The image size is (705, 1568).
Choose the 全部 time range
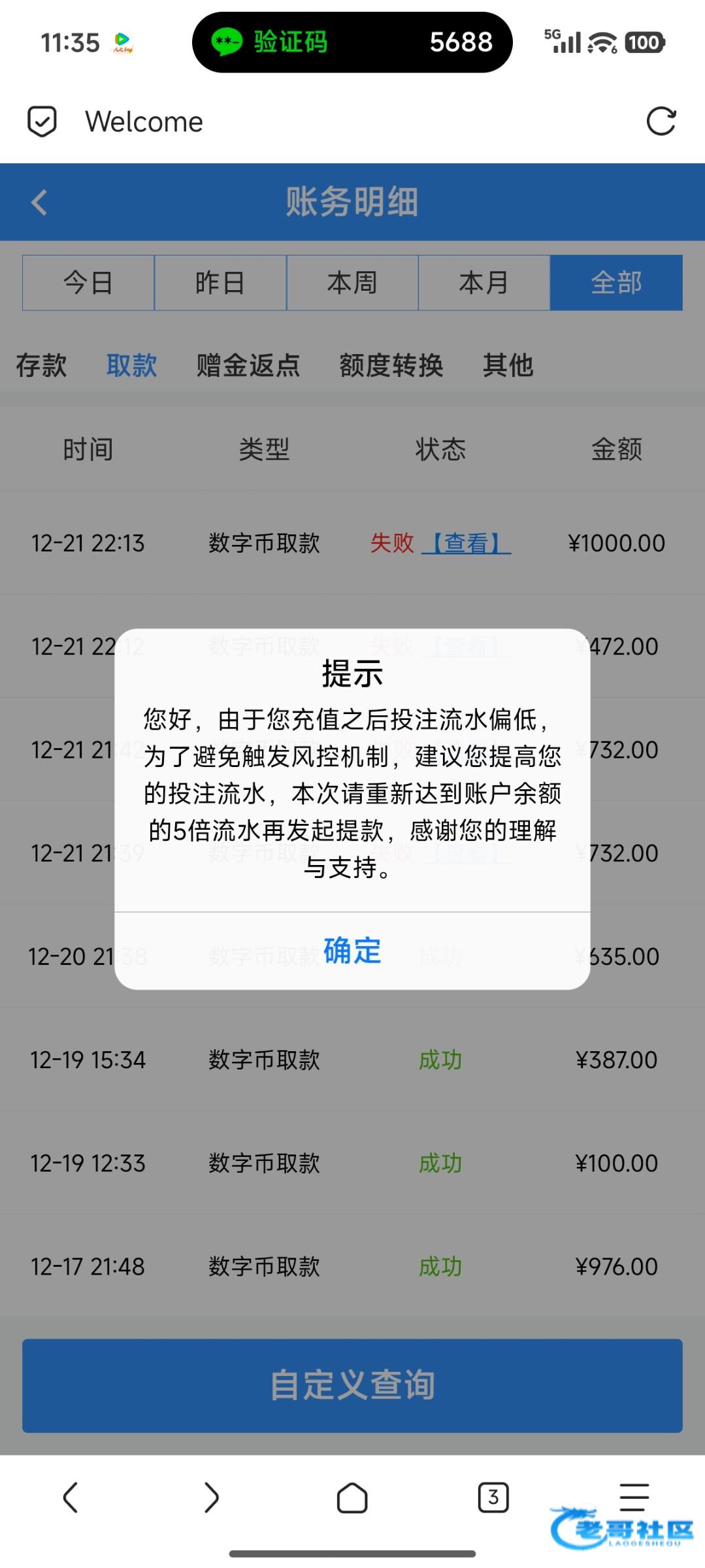(616, 283)
